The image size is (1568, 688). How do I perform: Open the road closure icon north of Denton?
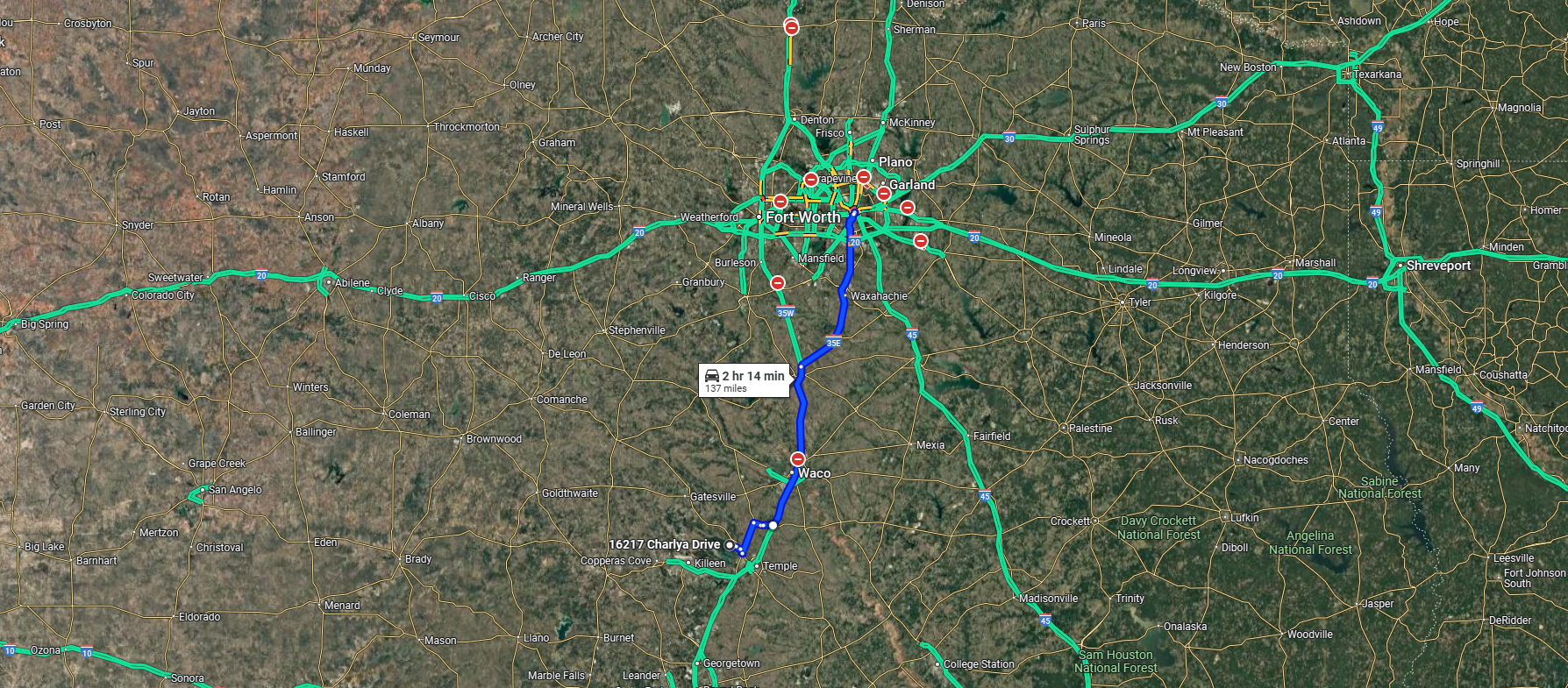click(x=792, y=27)
